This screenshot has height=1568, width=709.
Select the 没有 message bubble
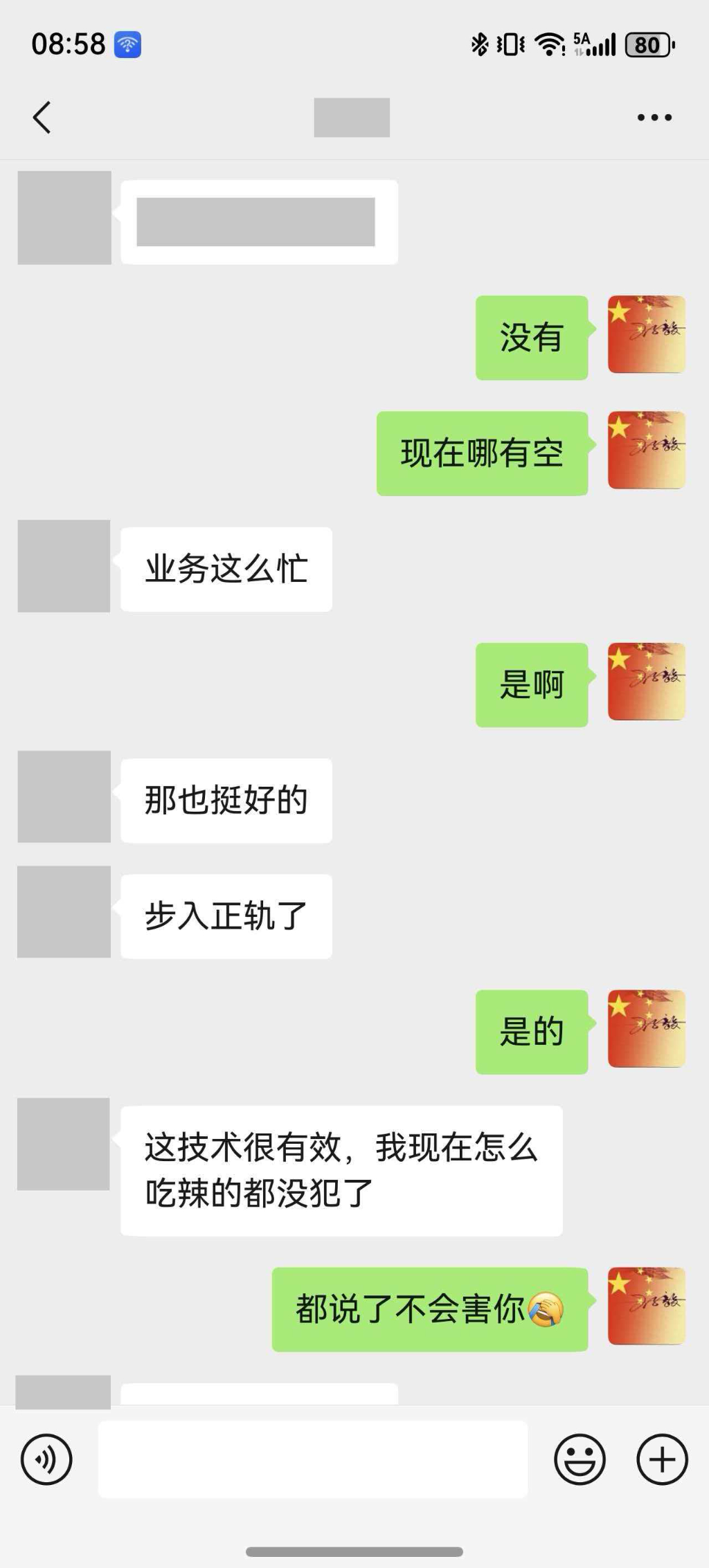coord(531,337)
